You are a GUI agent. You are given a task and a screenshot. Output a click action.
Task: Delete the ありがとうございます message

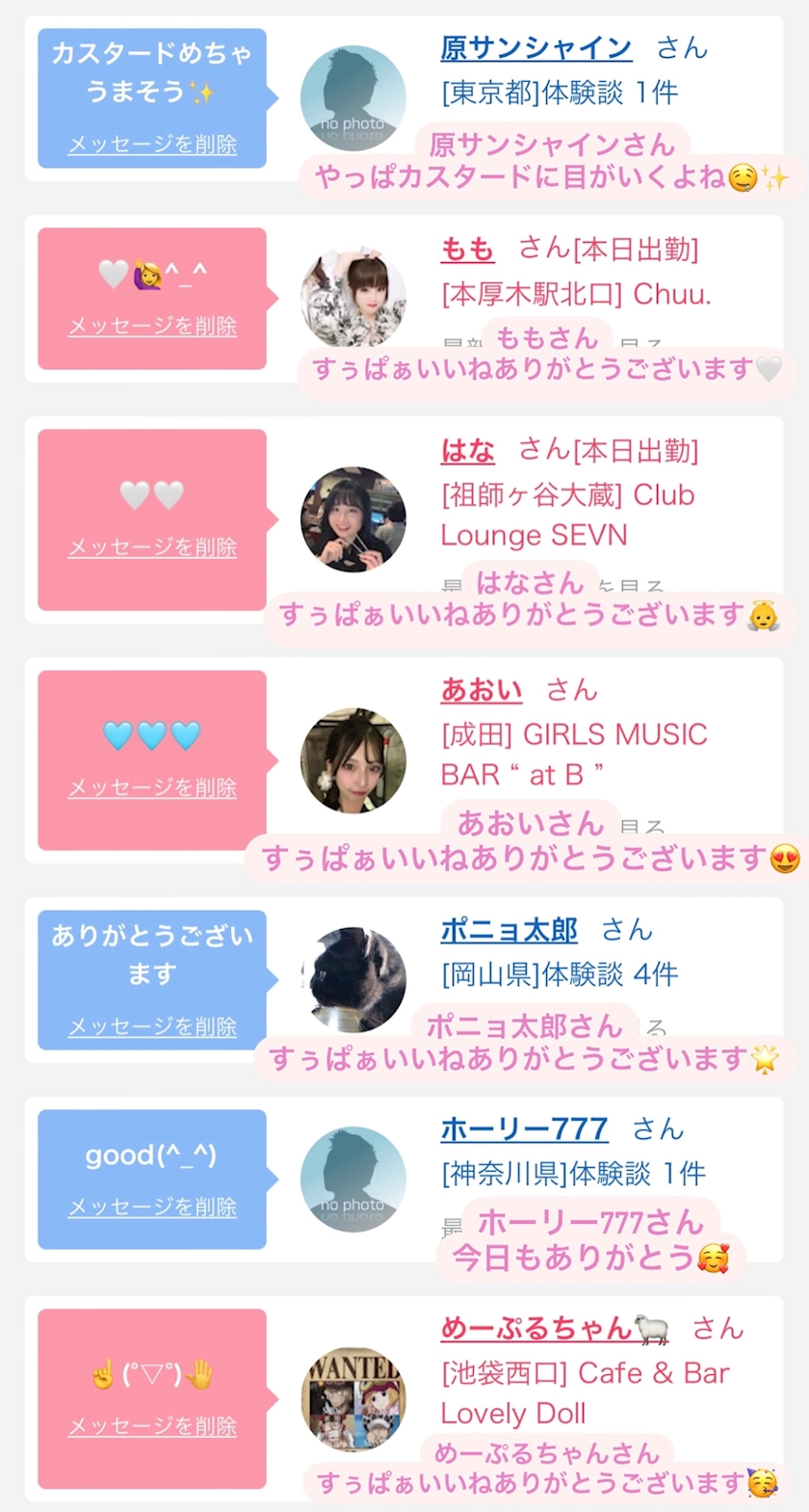(x=152, y=1026)
